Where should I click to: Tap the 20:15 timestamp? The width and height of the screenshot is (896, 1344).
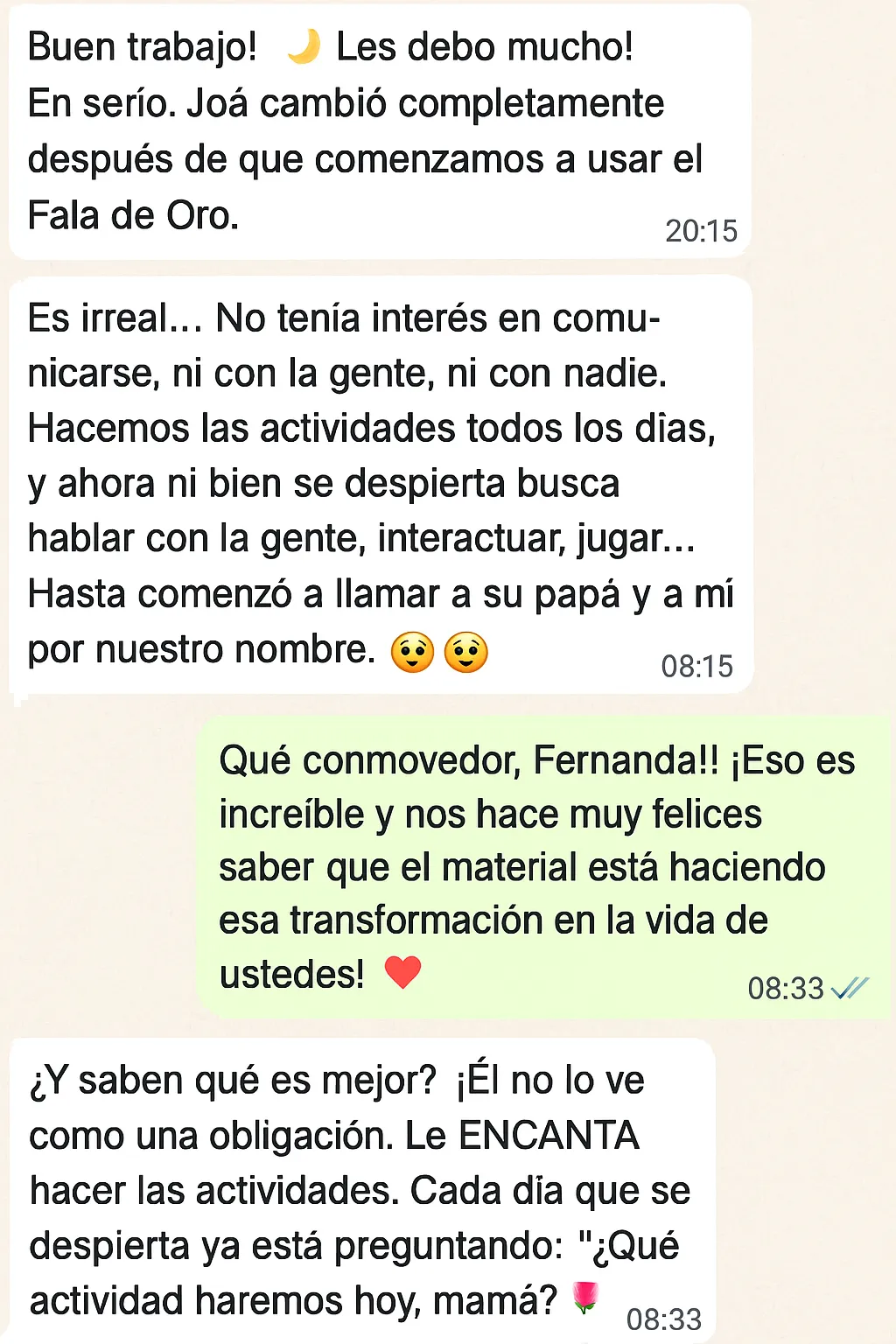[701, 231]
